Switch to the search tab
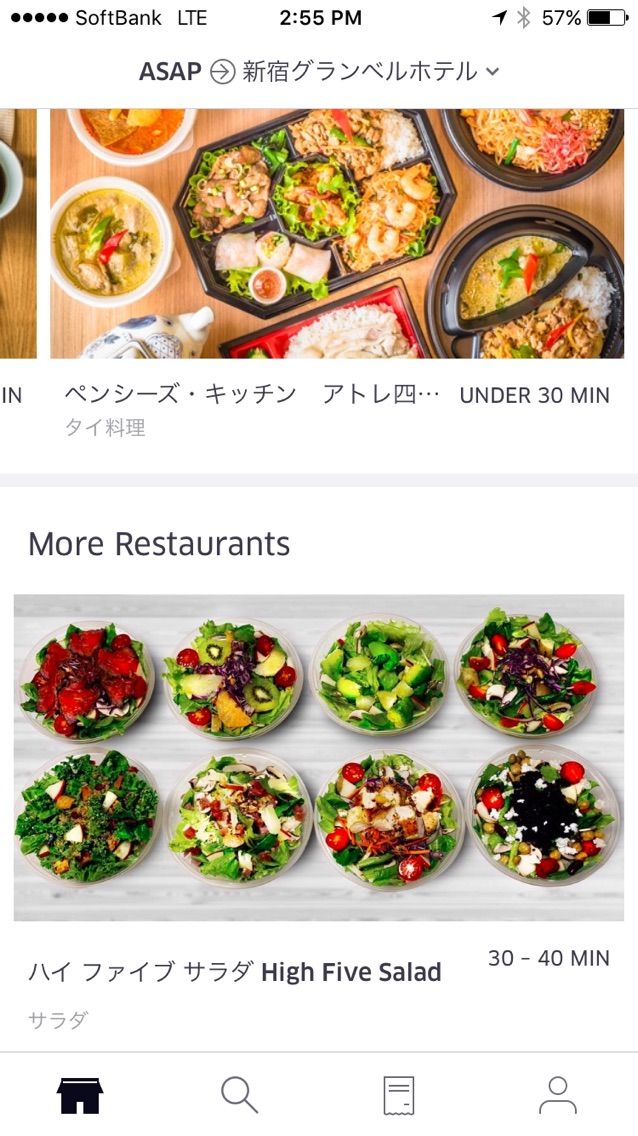Image resolution: width=638 pixels, height=1136 pixels. (x=239, y=1094)
